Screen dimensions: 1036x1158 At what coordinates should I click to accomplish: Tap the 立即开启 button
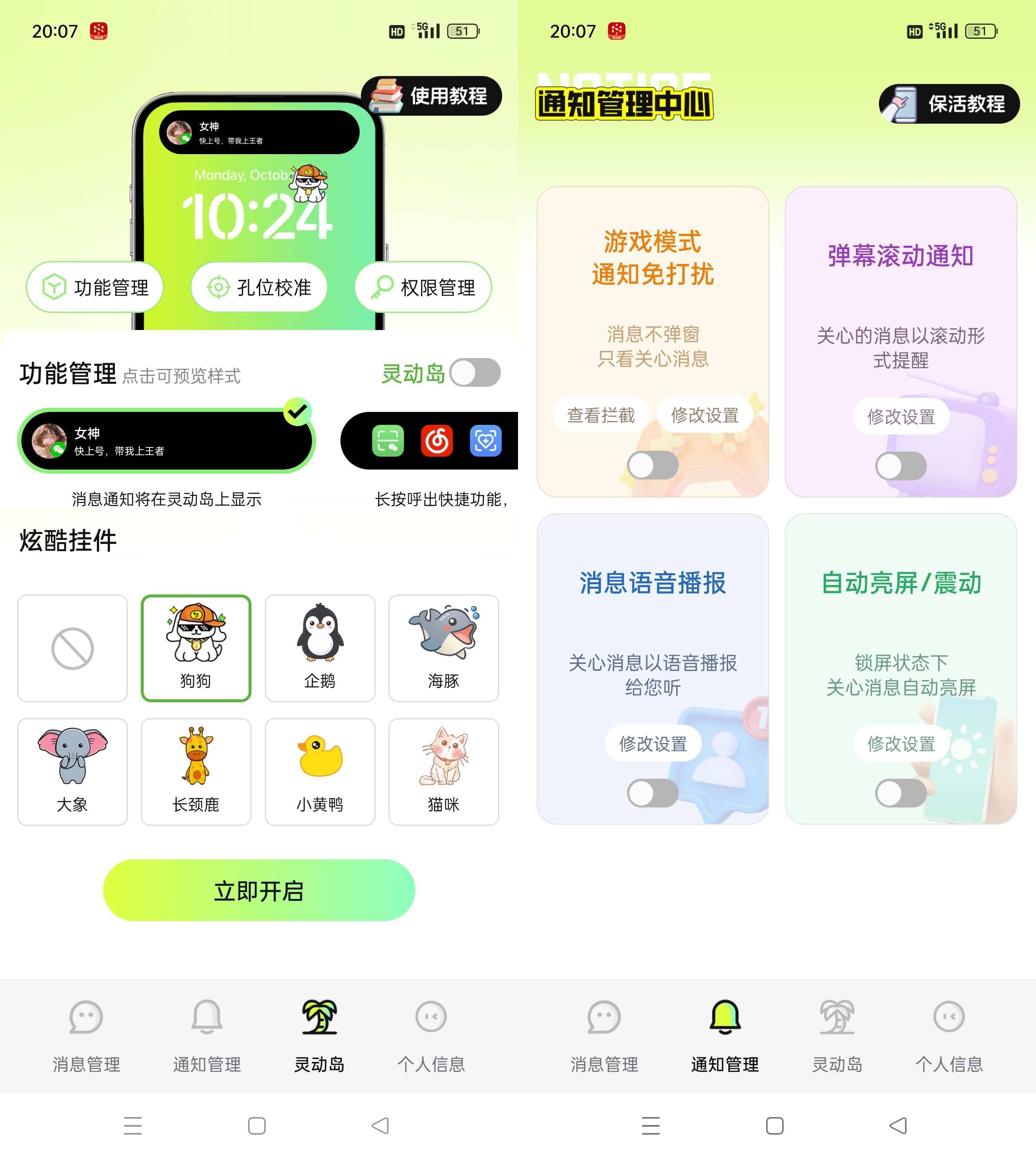click(x=259, y=890)
